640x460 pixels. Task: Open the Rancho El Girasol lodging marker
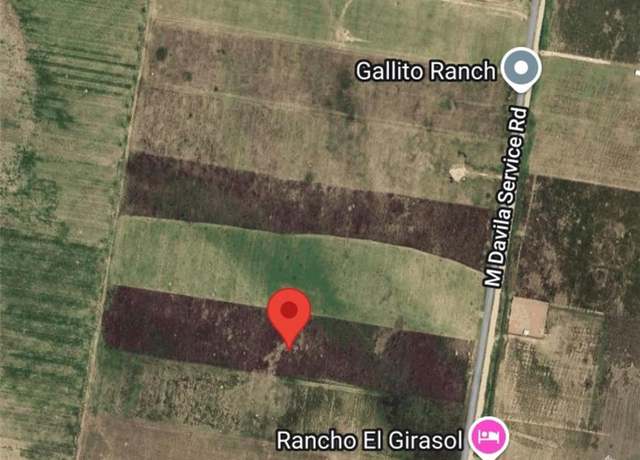pyautogui.click(x=490, y=437)
